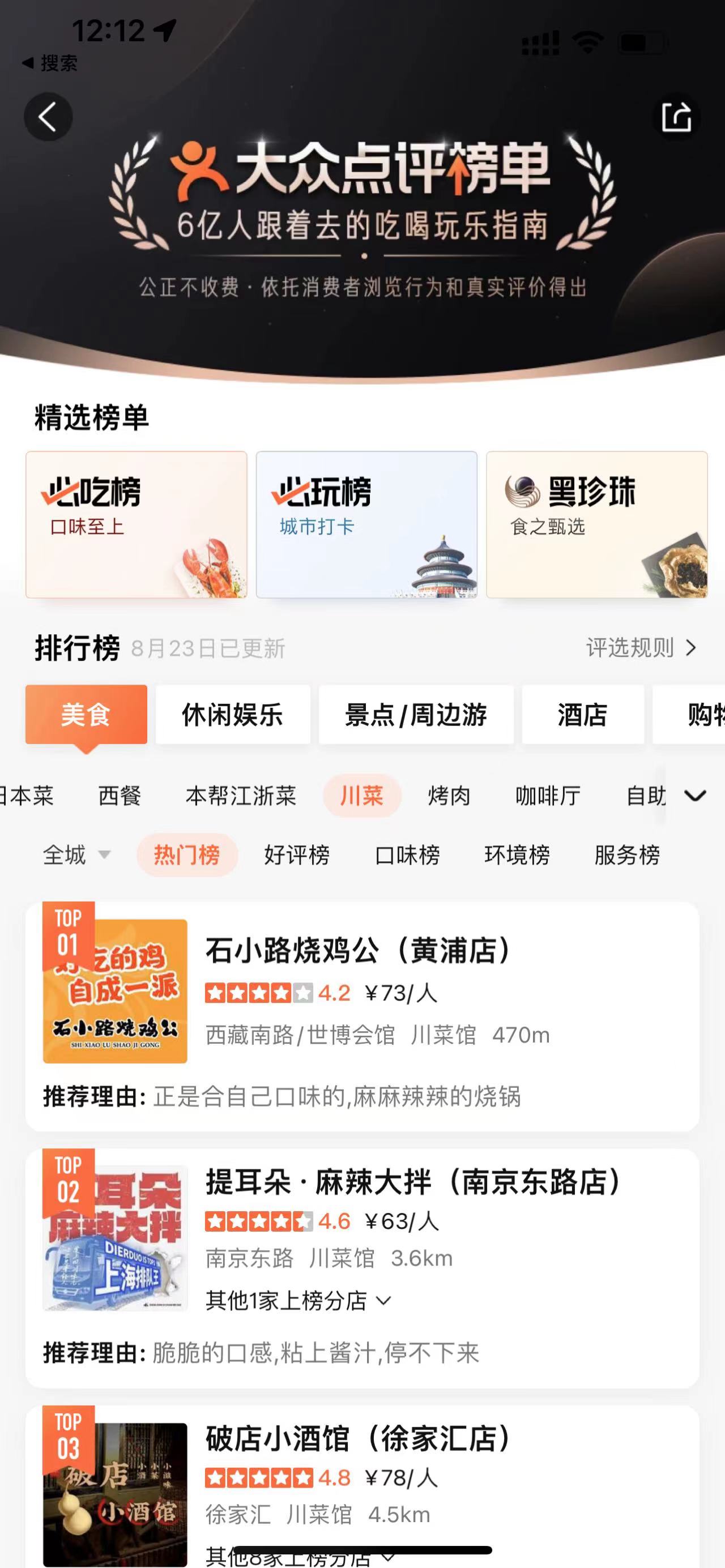Open 石小路烧鸡公（黄浦店）restaurant card

[x=362, y=1016]
